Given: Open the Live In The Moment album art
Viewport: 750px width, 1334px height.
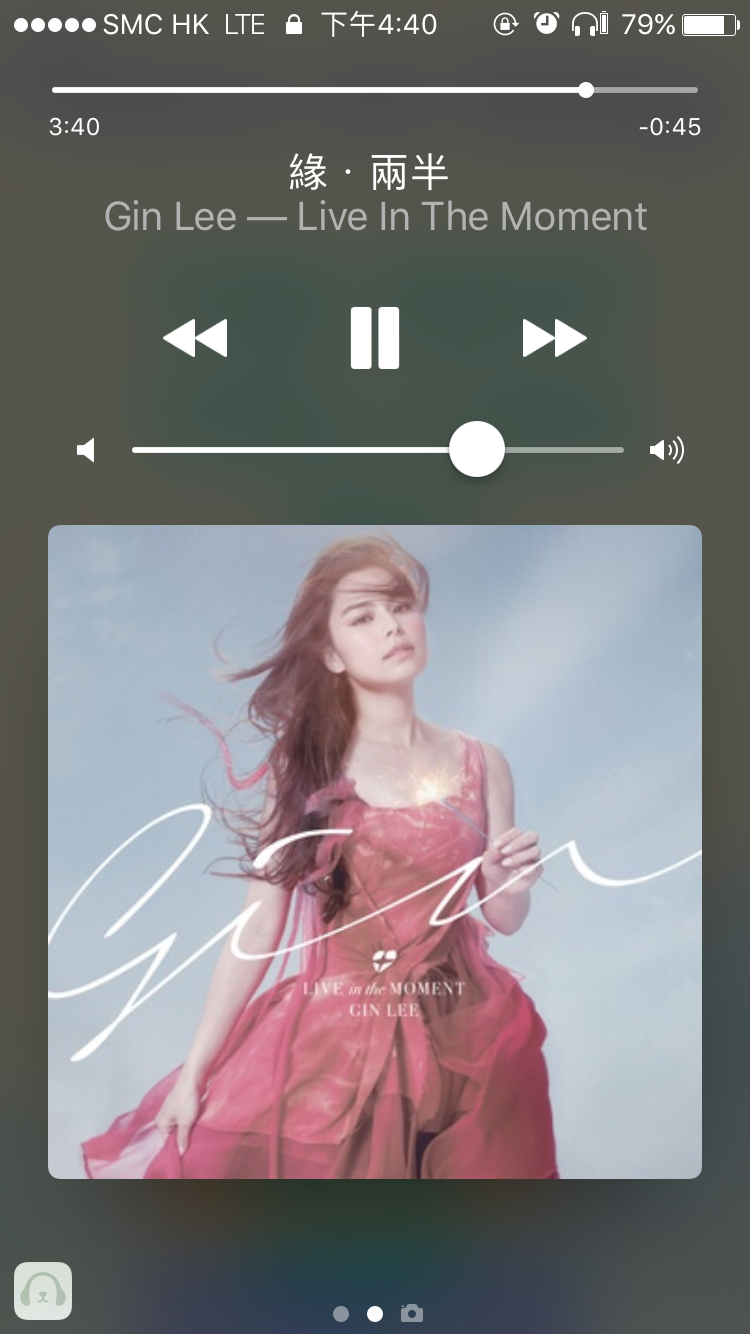Looking at the screenshot, I should tap(375, 852).
